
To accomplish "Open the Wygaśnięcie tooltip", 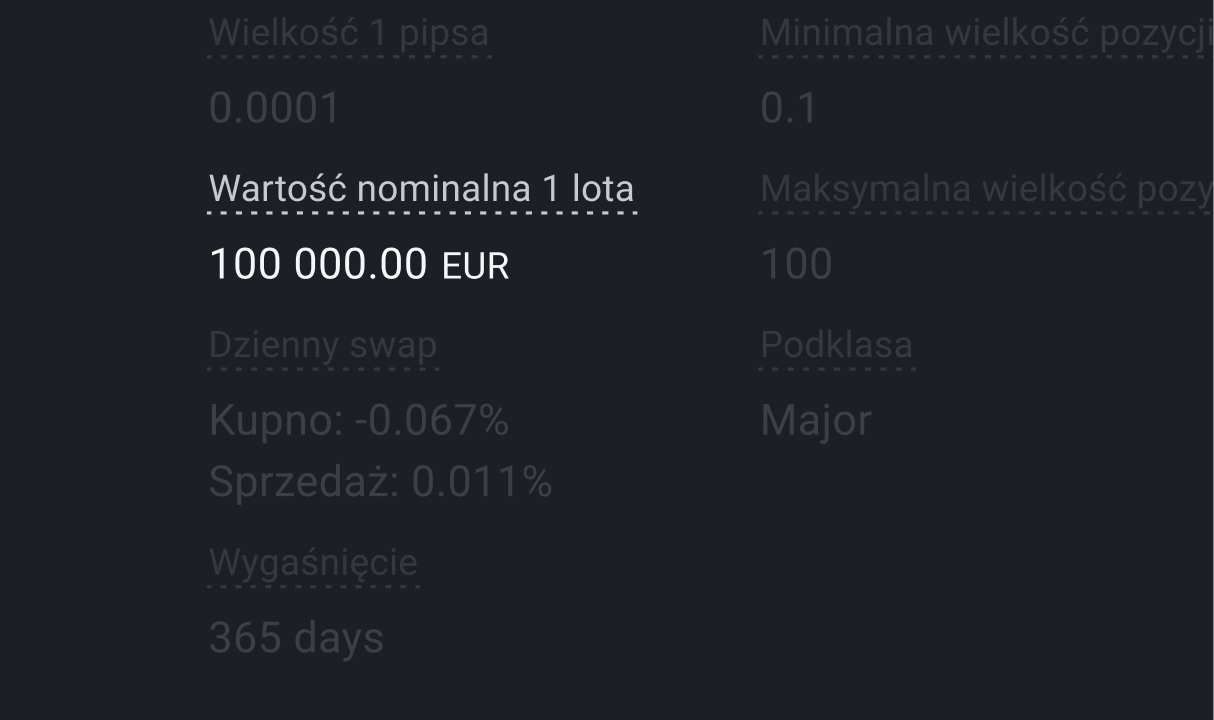I will (x=313, y=562).
